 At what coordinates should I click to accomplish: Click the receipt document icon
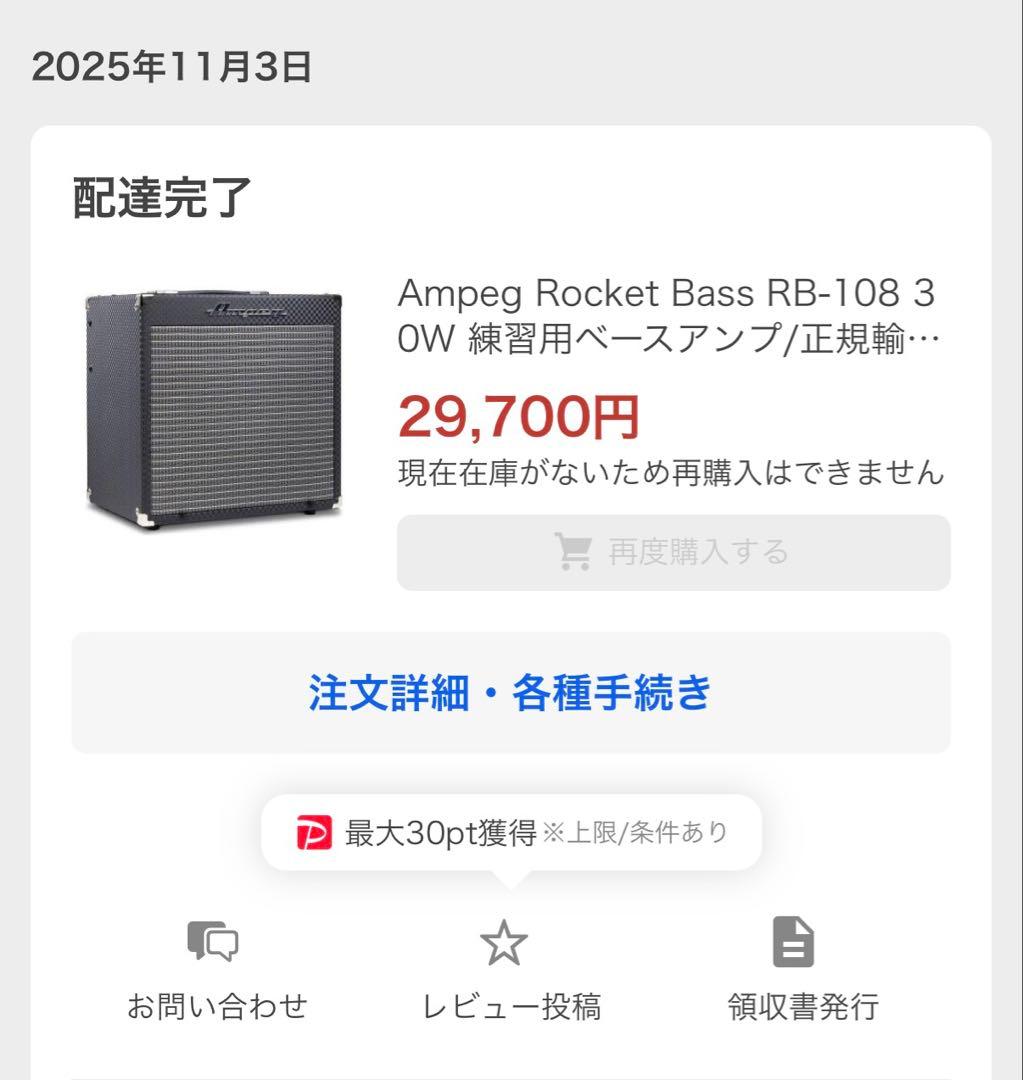coord(792,941)
